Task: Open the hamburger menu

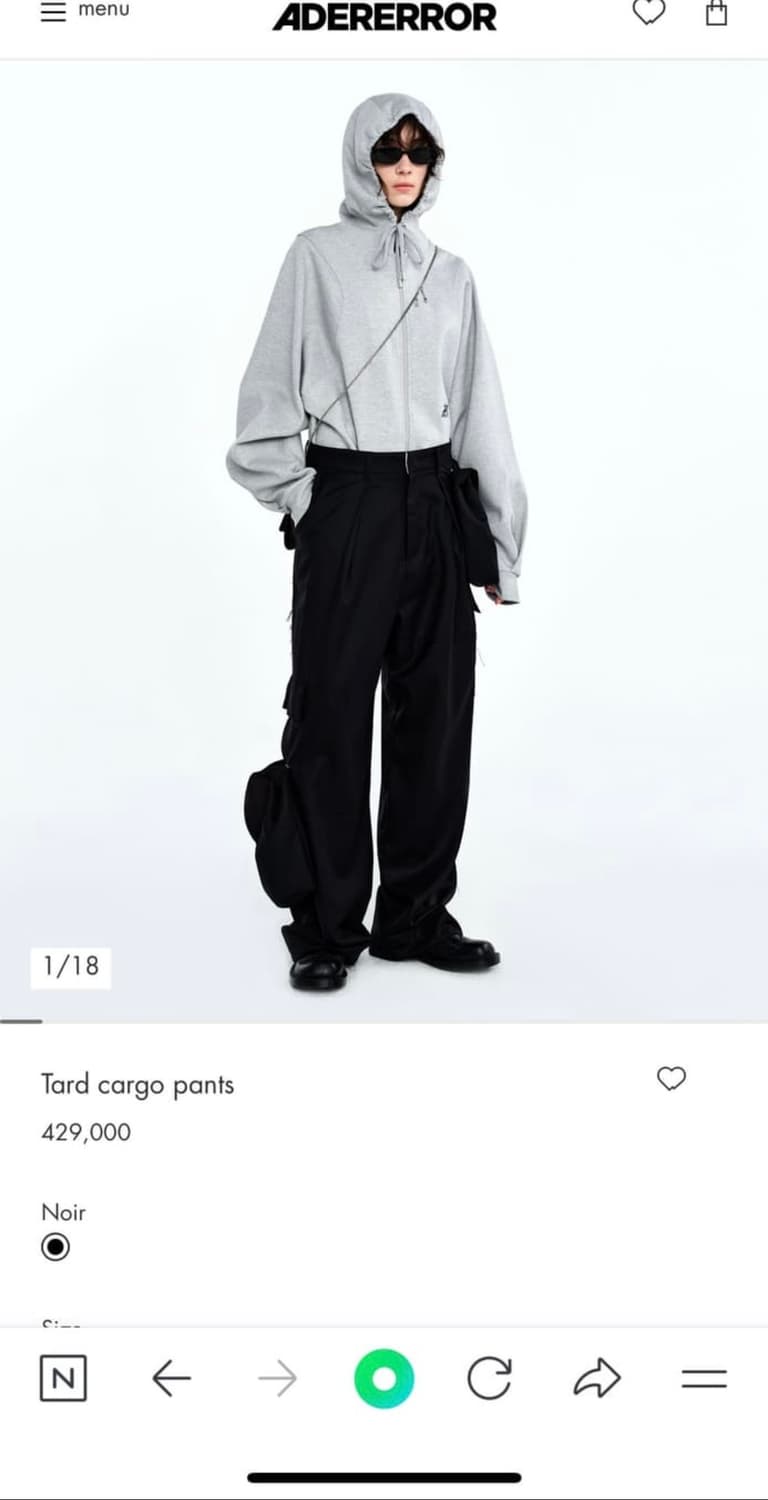Action: point(51,12)
